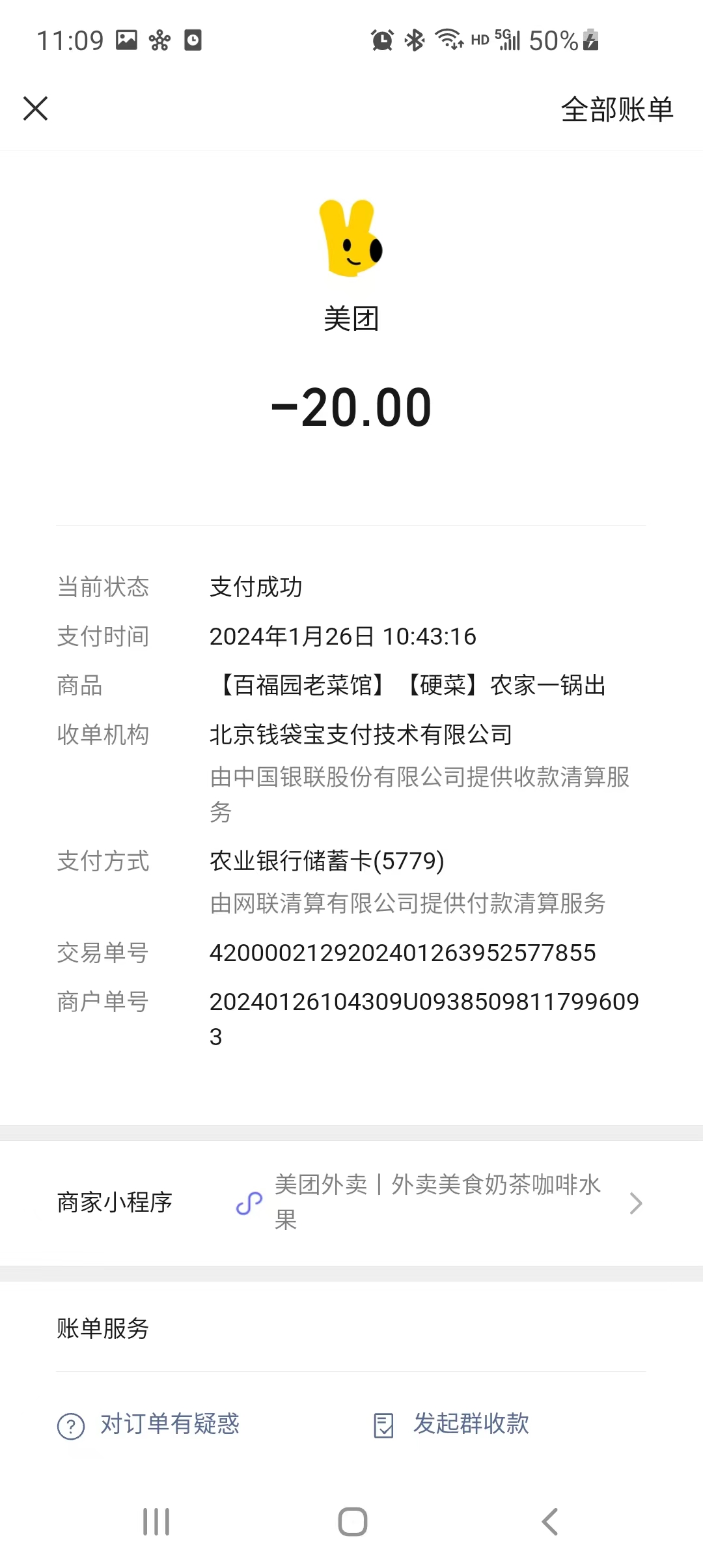The width and height of the screenshot is (703, 1568).
Task: Close the bill detail page
Action: tap(36, 109)
